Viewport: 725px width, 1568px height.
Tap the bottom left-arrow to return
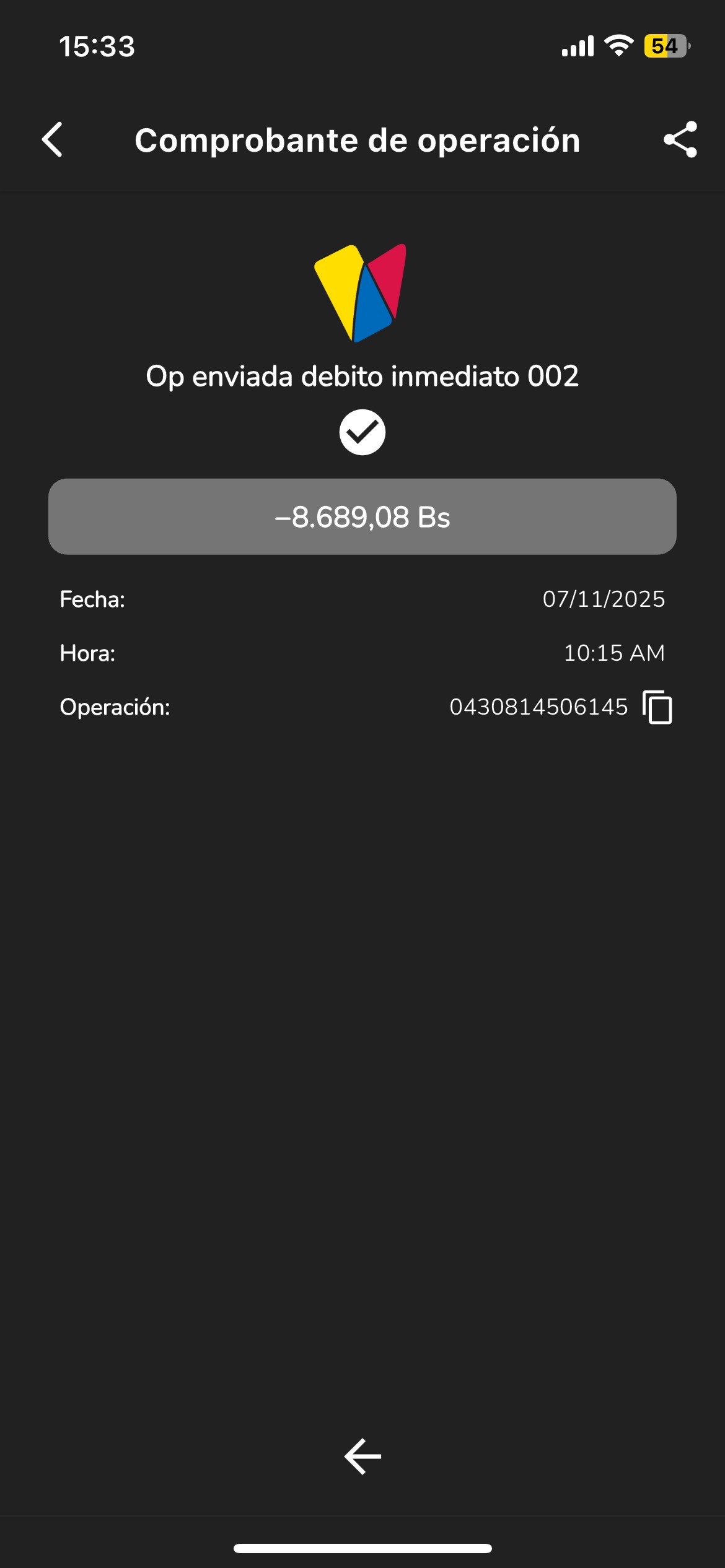click(x=362, y=1456)
